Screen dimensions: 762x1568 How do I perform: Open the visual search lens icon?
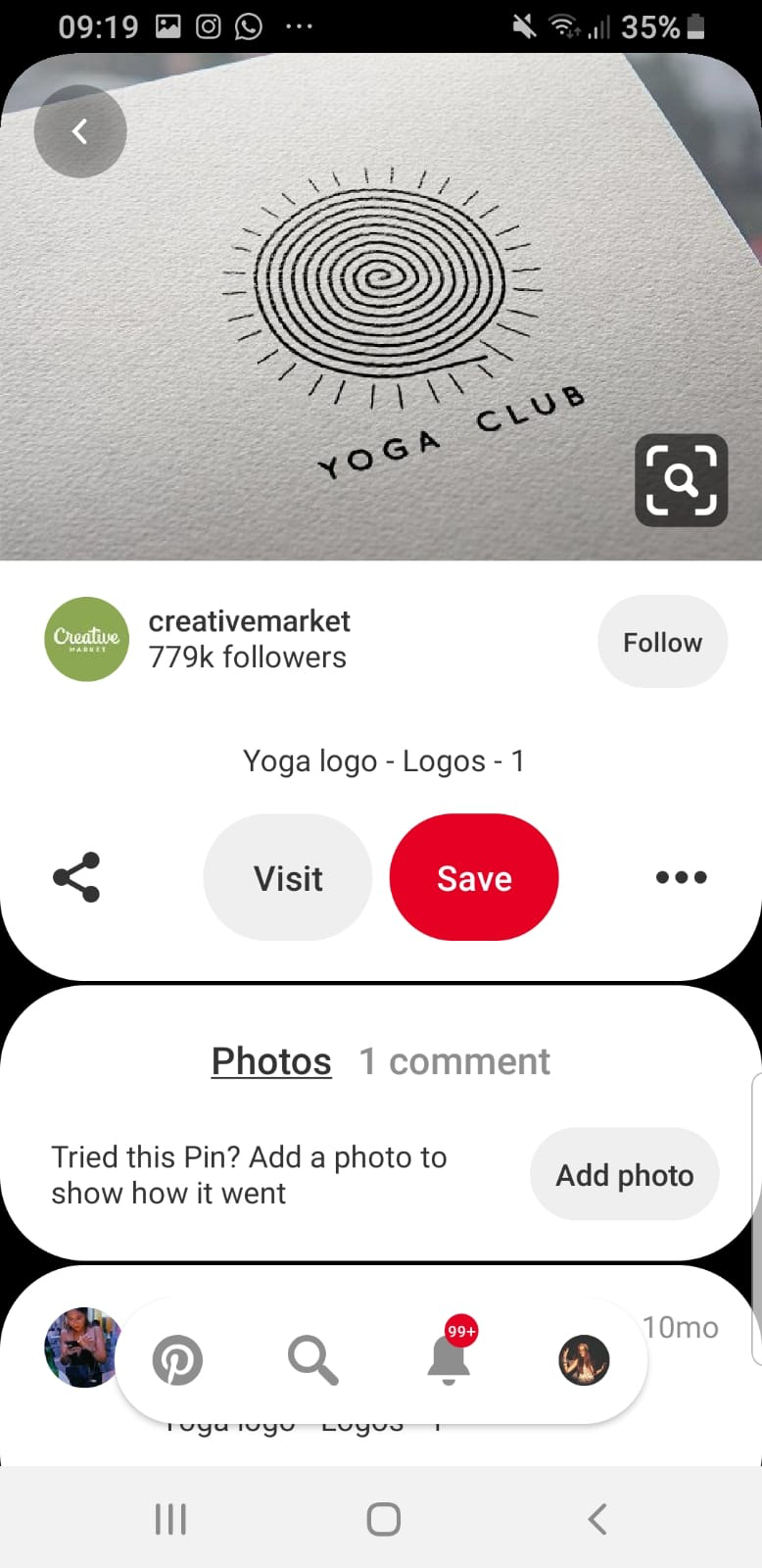681,480
